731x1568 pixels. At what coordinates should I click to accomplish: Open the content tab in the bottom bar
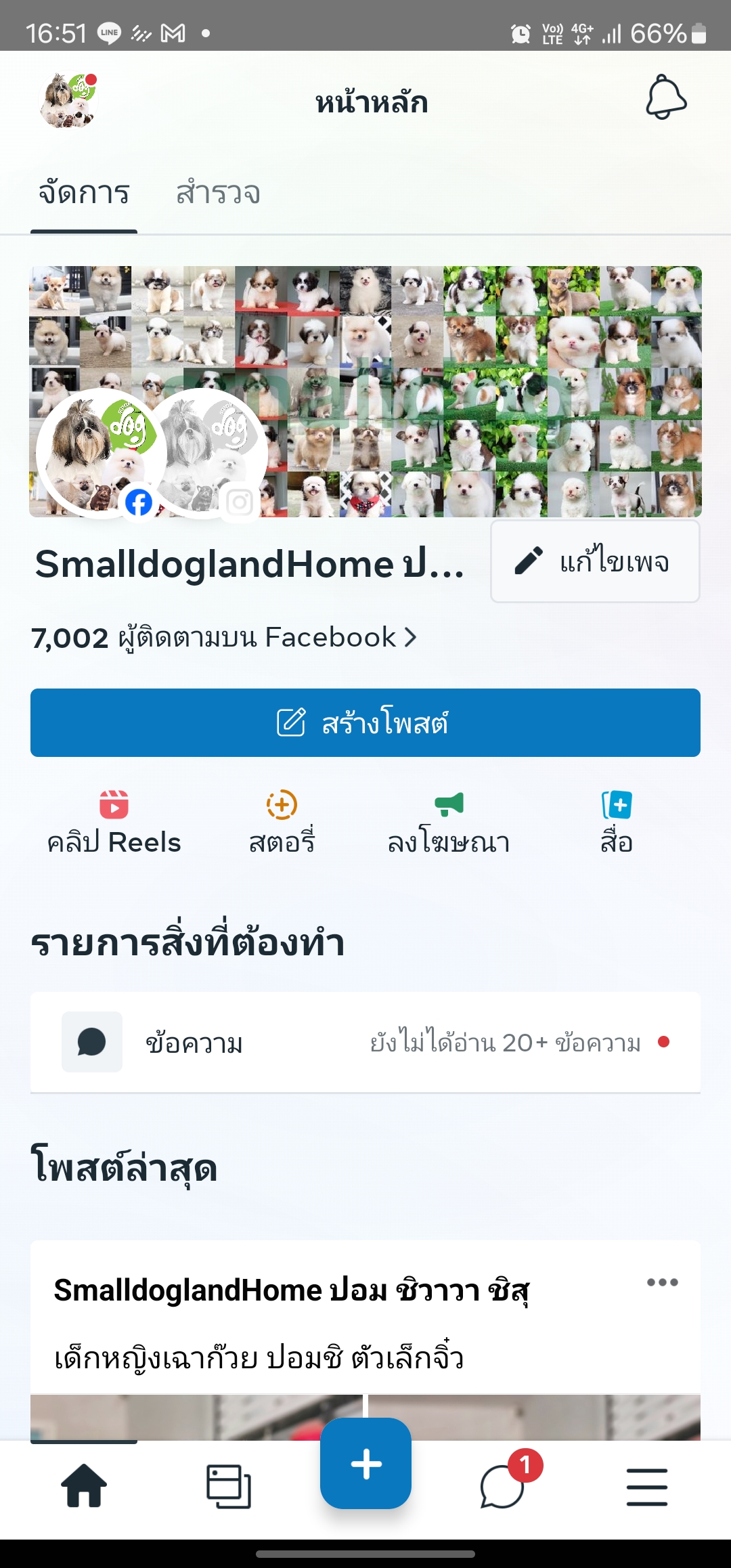tap(229, 1486)
